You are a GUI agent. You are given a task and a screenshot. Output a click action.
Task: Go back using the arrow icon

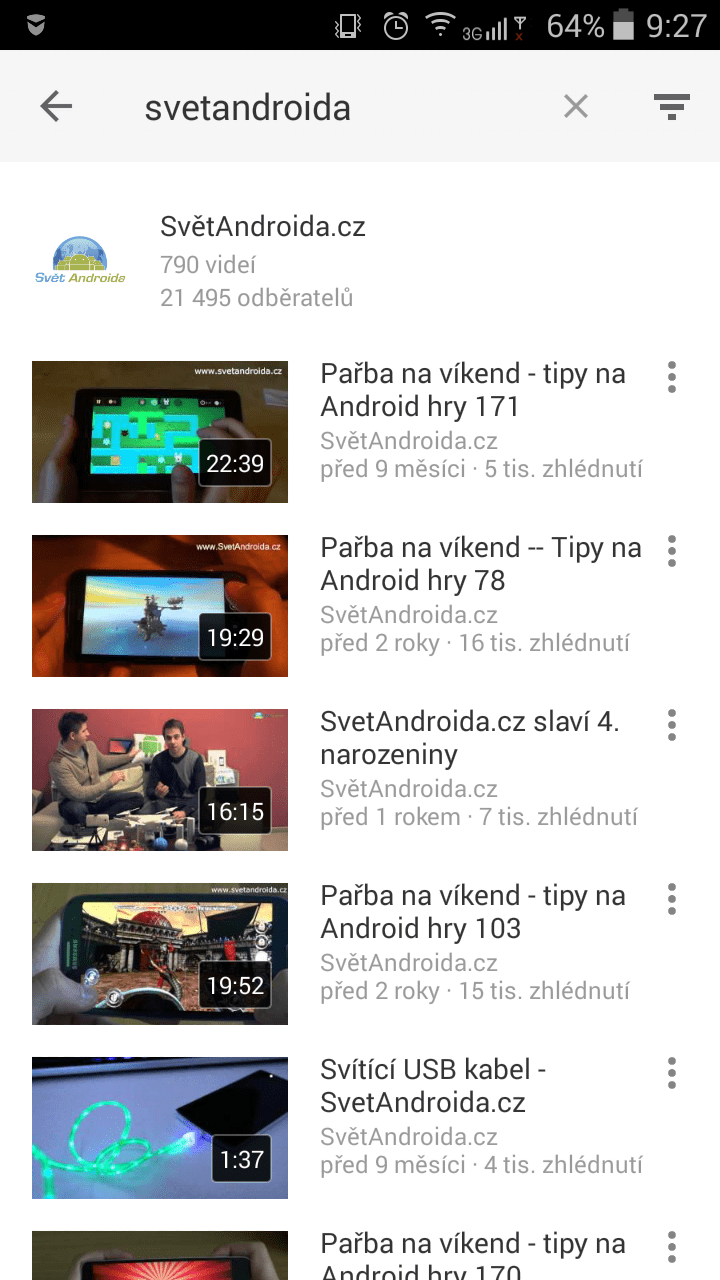click(x=56, y=106)
